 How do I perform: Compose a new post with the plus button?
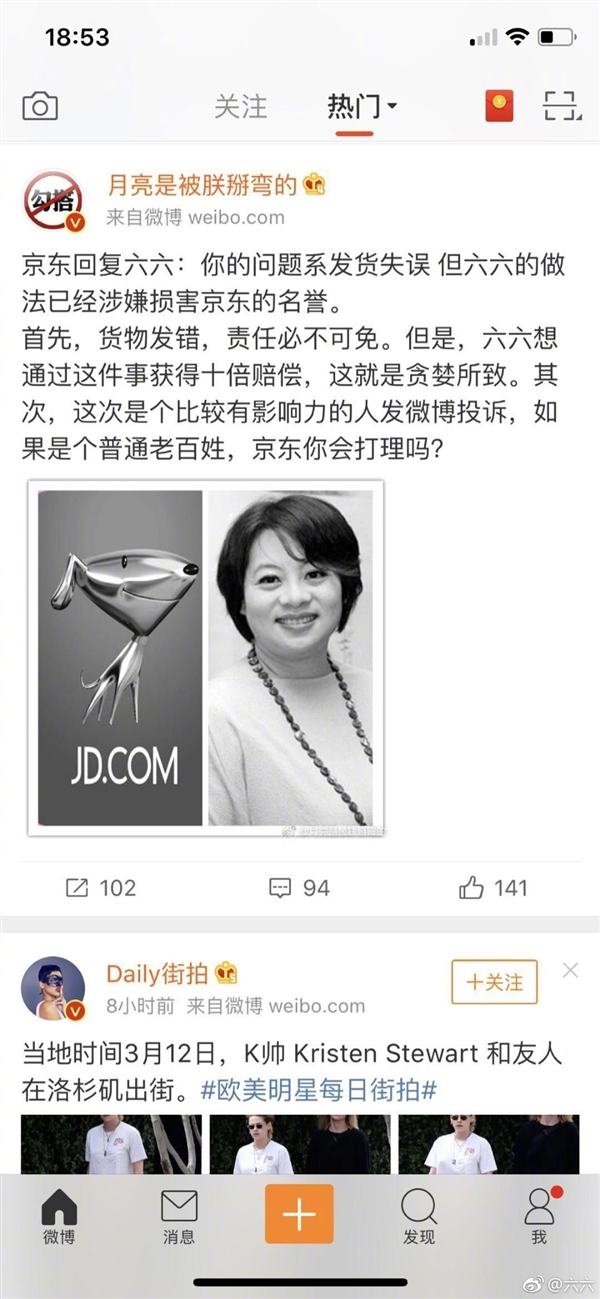298,1214
